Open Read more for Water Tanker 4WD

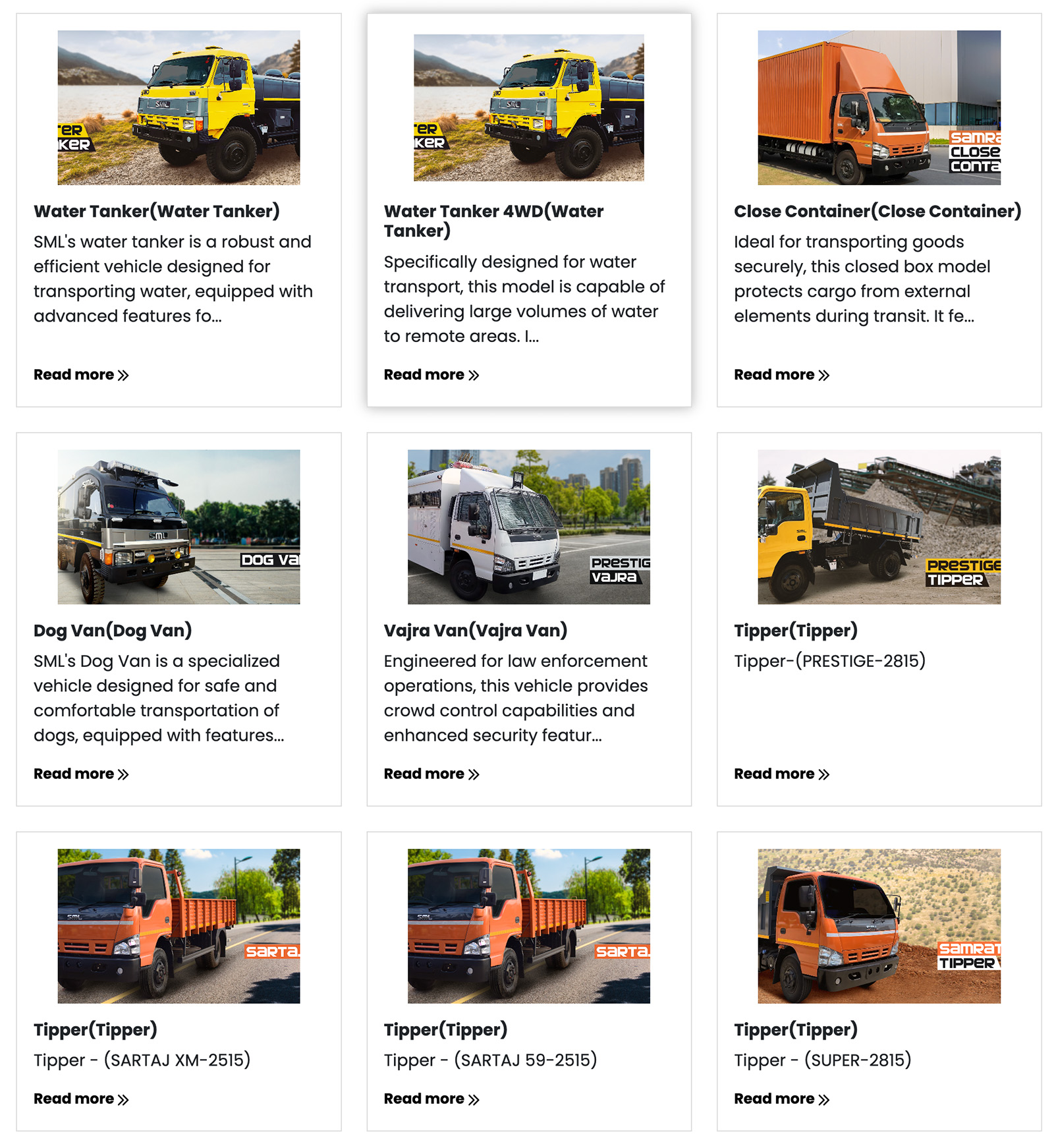(431, 374)
